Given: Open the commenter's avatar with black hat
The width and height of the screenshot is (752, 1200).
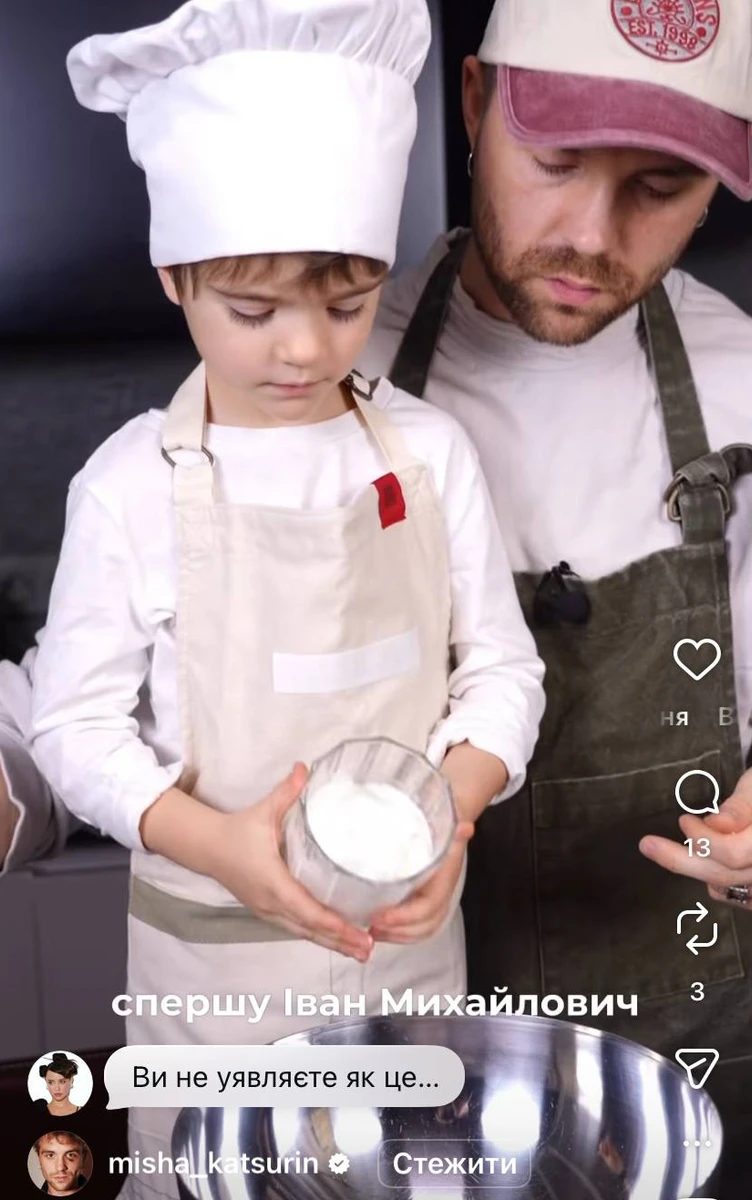Looking at the screenshot, I should [x=60, y=1083].
